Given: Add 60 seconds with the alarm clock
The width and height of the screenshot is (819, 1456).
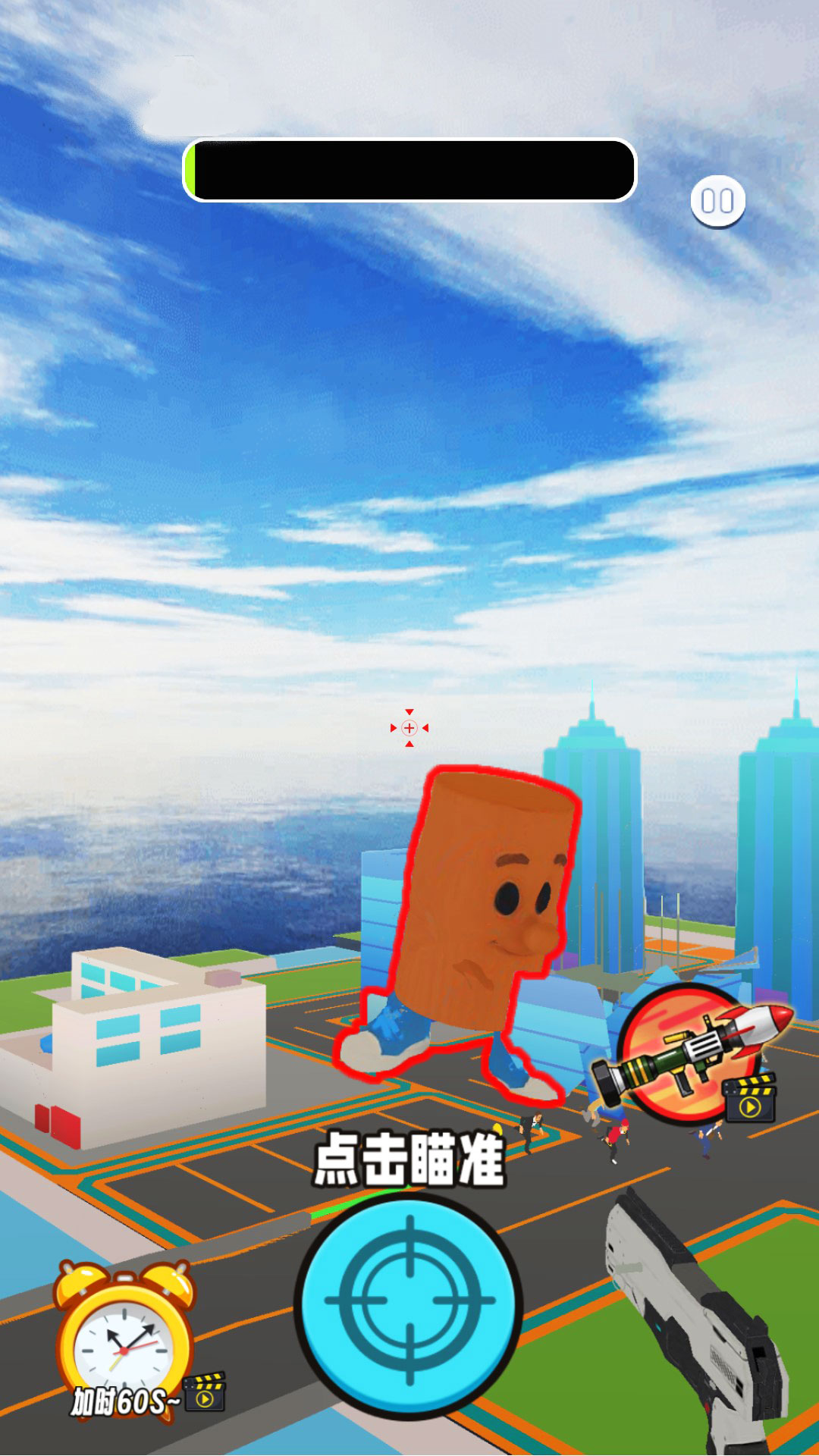Looking at the screenshot, I should pyautogui.click(x=126, y=1340).
